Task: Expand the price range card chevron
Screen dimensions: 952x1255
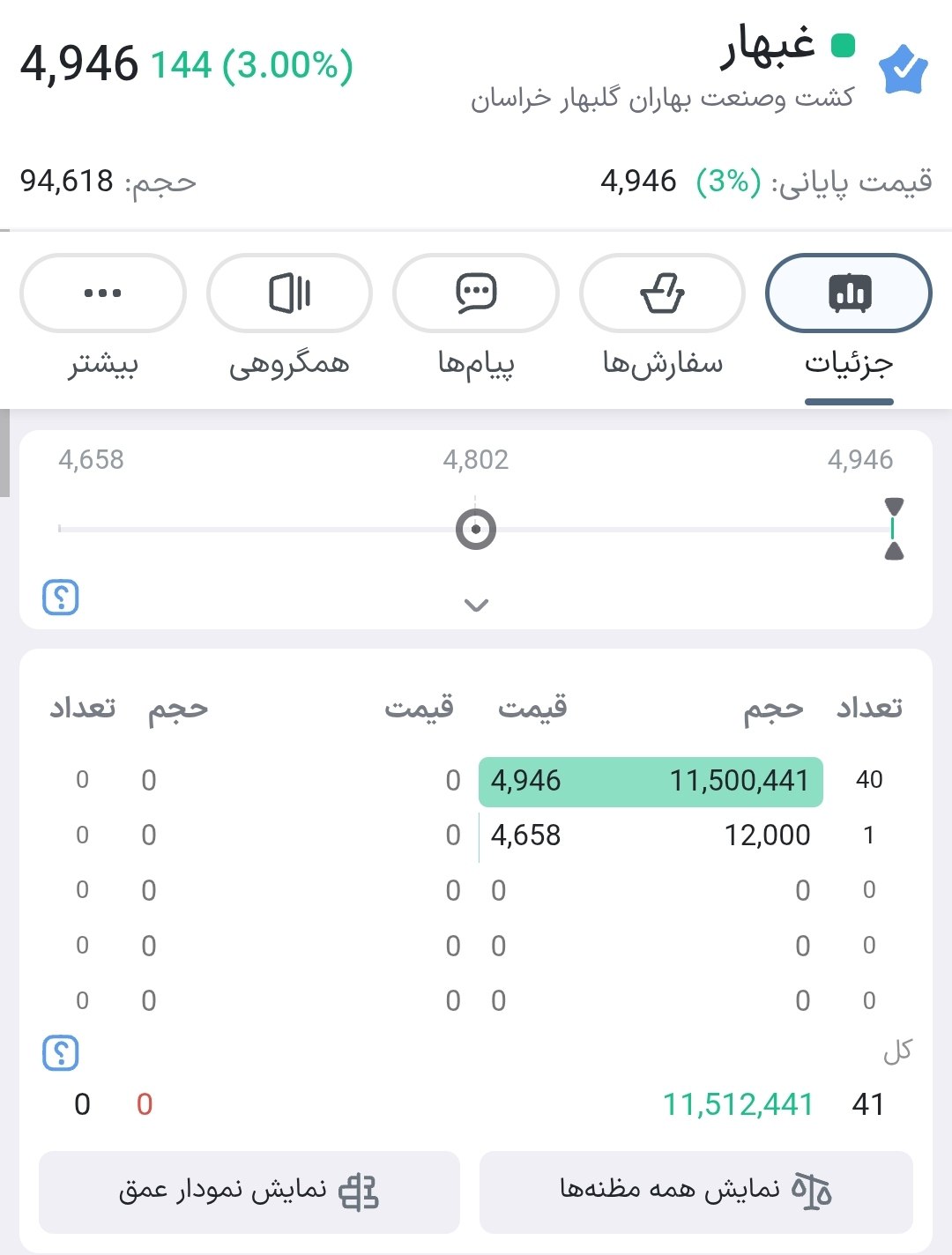Action: coord(476,605)
